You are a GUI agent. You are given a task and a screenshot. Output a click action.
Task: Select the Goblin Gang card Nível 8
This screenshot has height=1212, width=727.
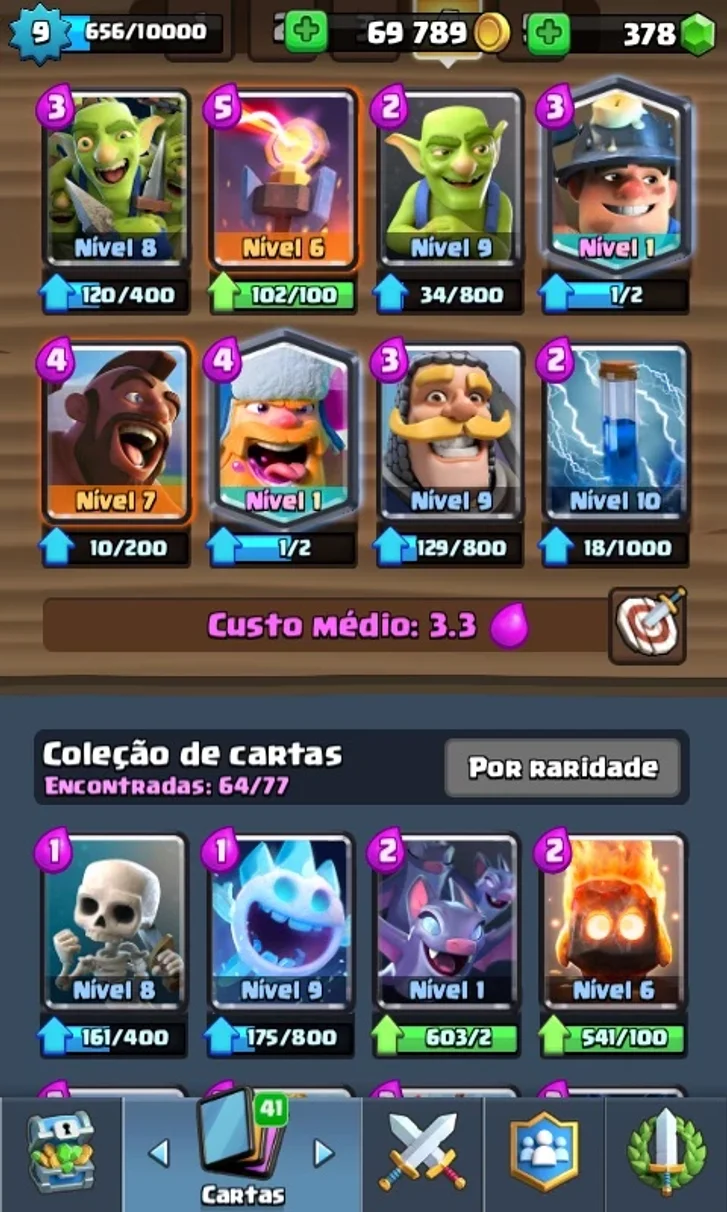(116, 179)
